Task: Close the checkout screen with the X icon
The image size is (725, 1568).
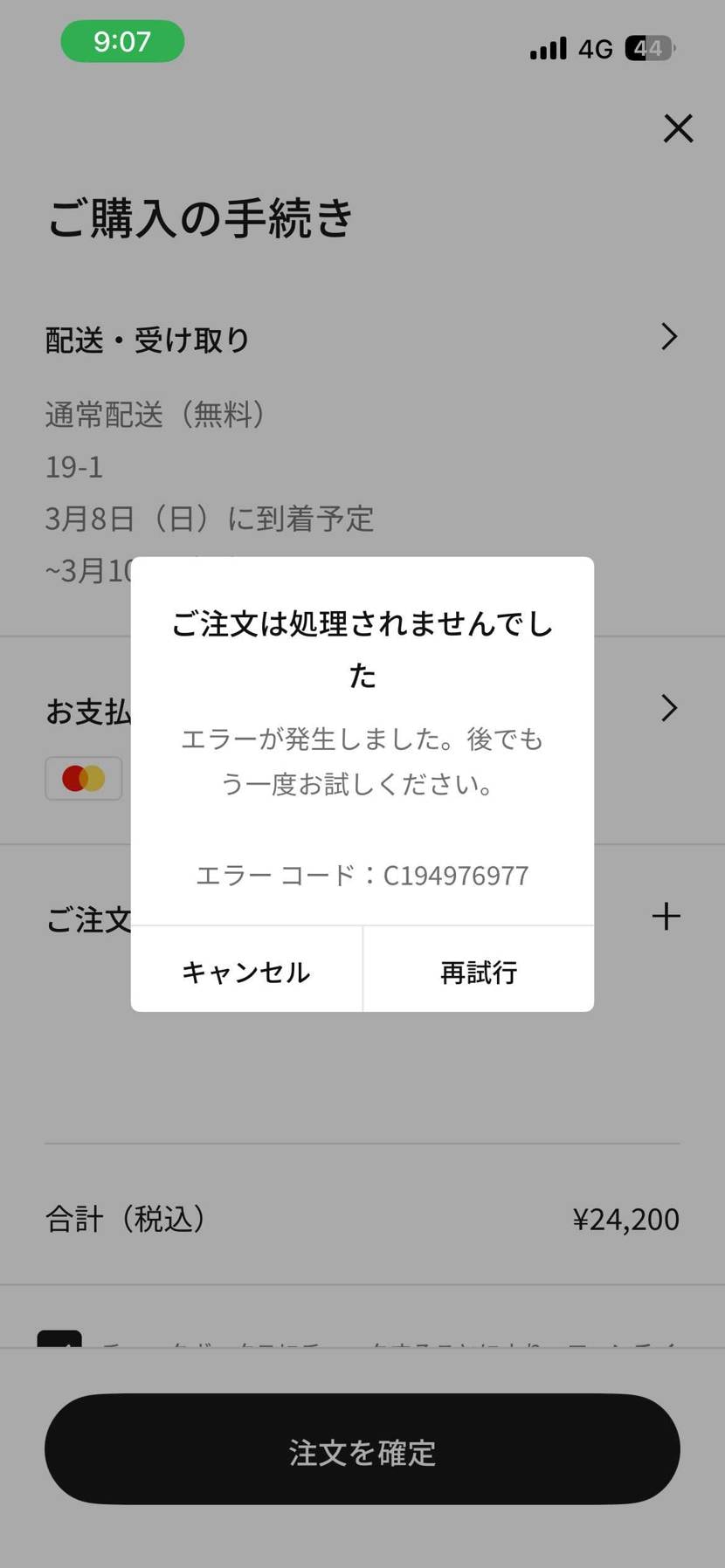Action: pyautogui.click(x=679, y=128)
